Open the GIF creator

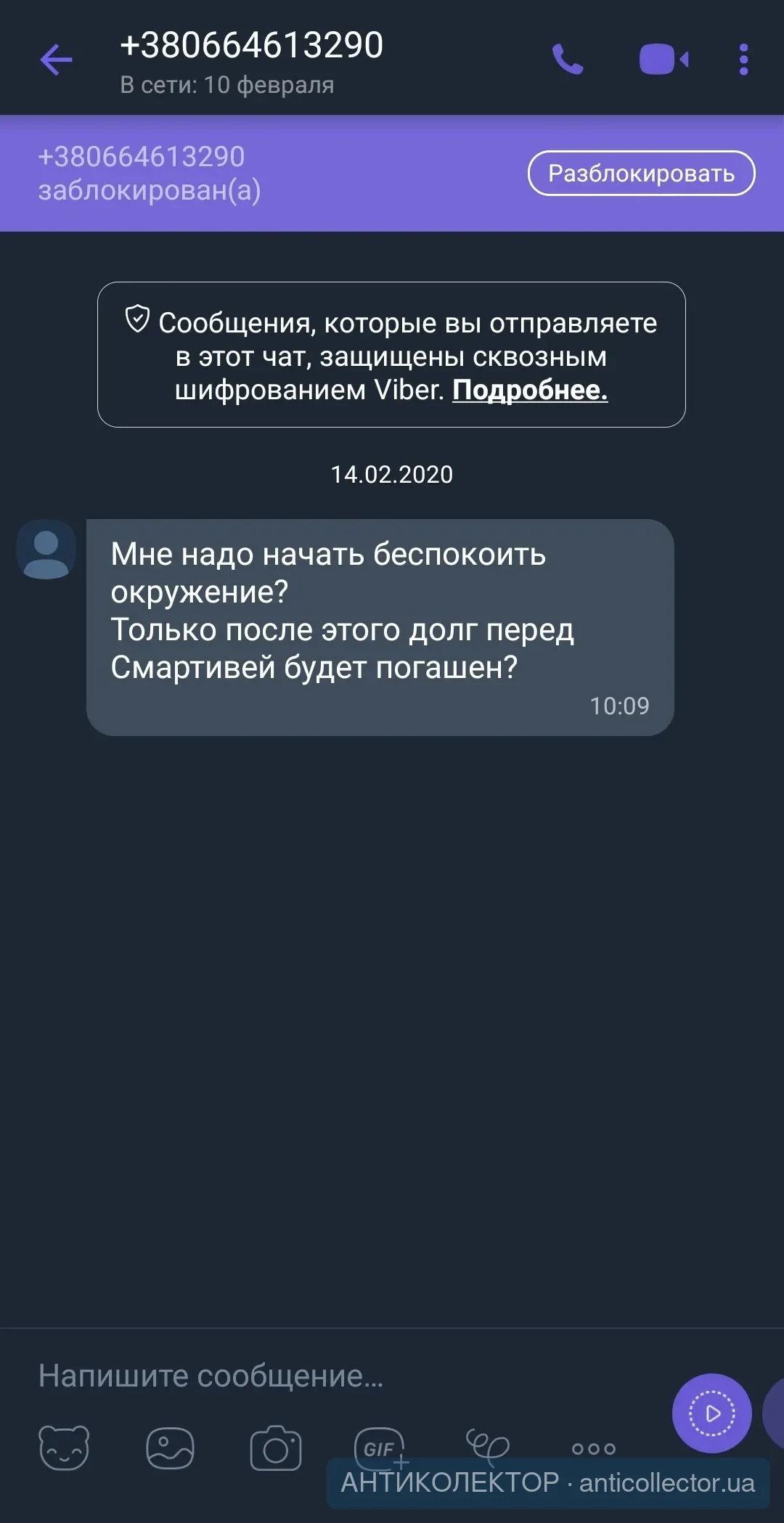[x=380, y=1448]
